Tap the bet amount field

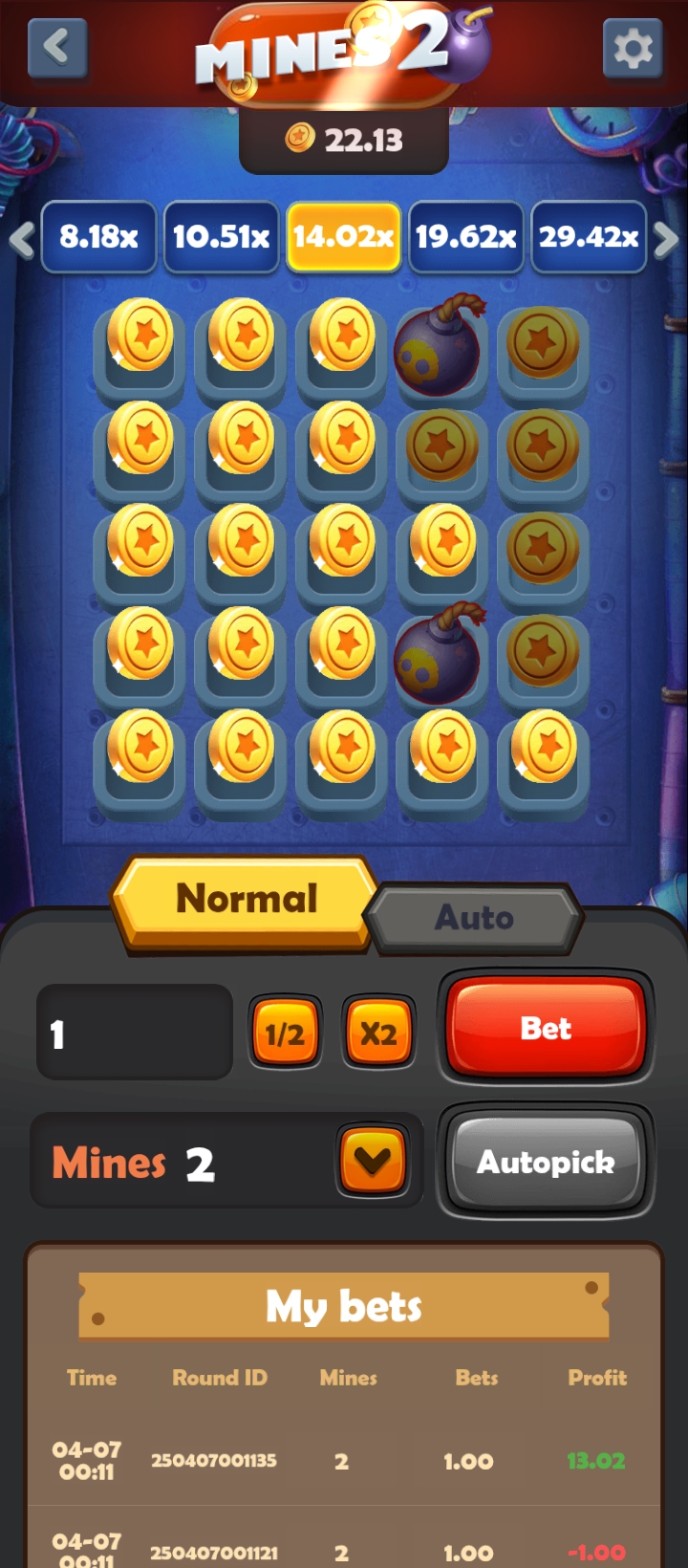(135, 1033)
